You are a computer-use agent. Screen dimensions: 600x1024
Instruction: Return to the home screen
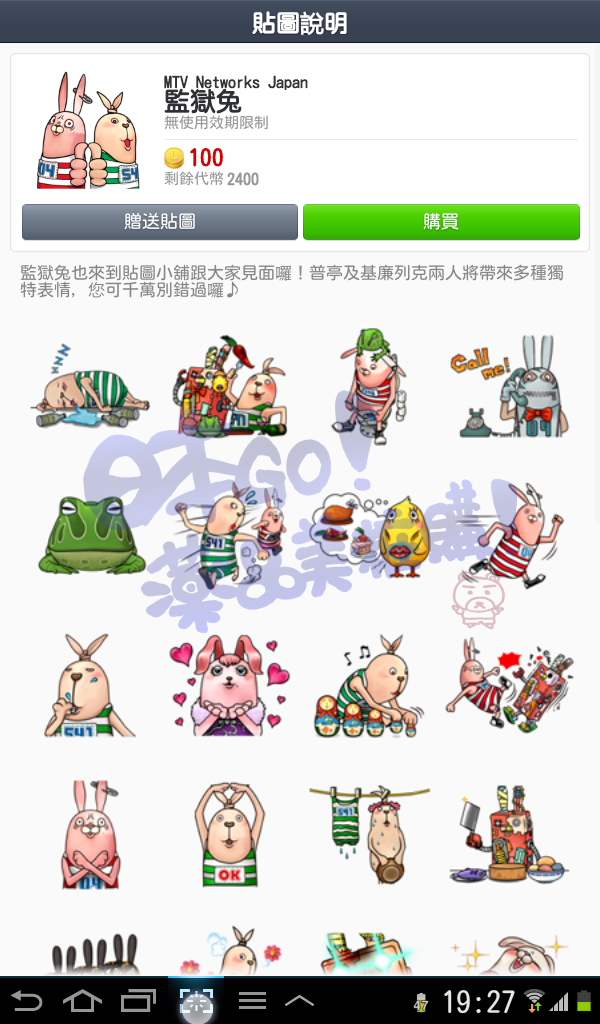point(83,1000)
